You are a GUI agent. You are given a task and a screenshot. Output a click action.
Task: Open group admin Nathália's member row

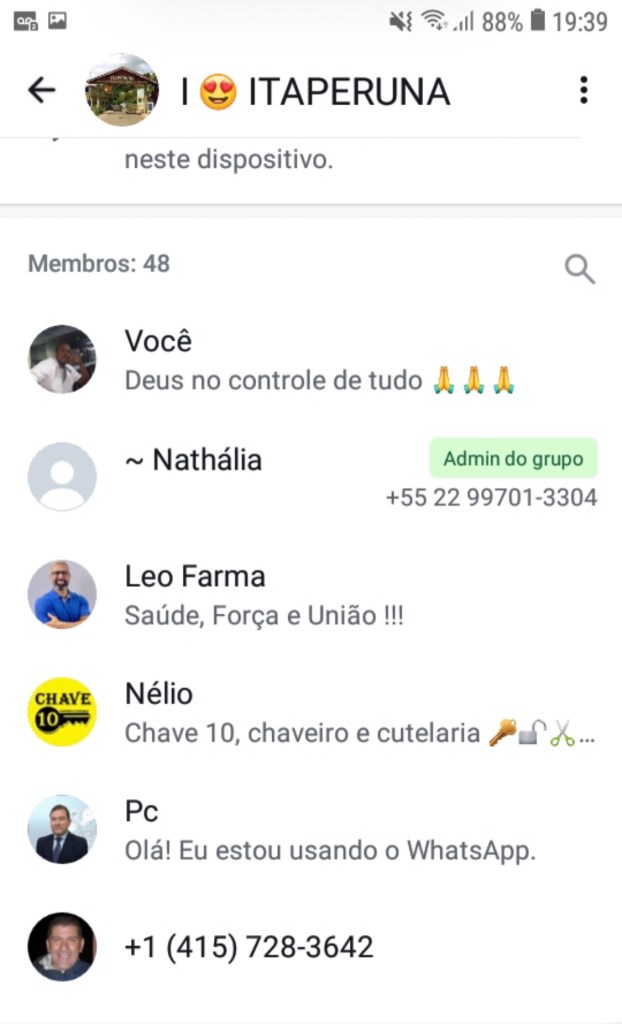310,477
